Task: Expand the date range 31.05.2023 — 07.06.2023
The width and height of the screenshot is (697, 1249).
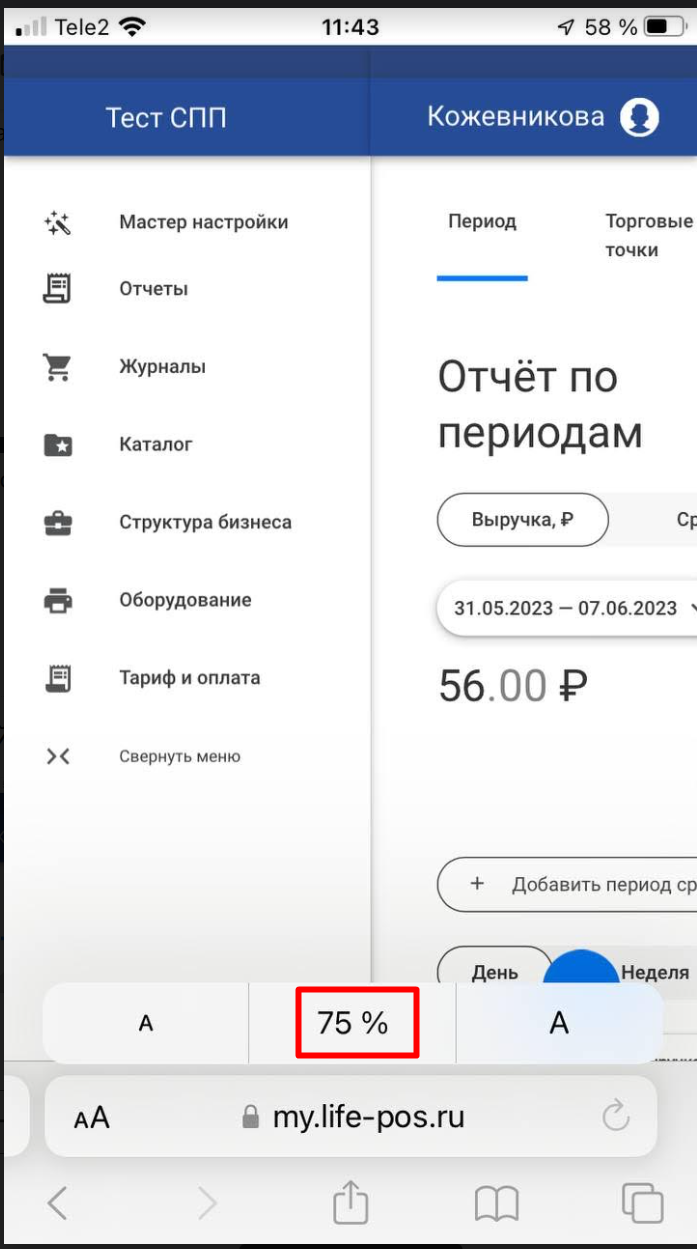Action: pos(567,608)
